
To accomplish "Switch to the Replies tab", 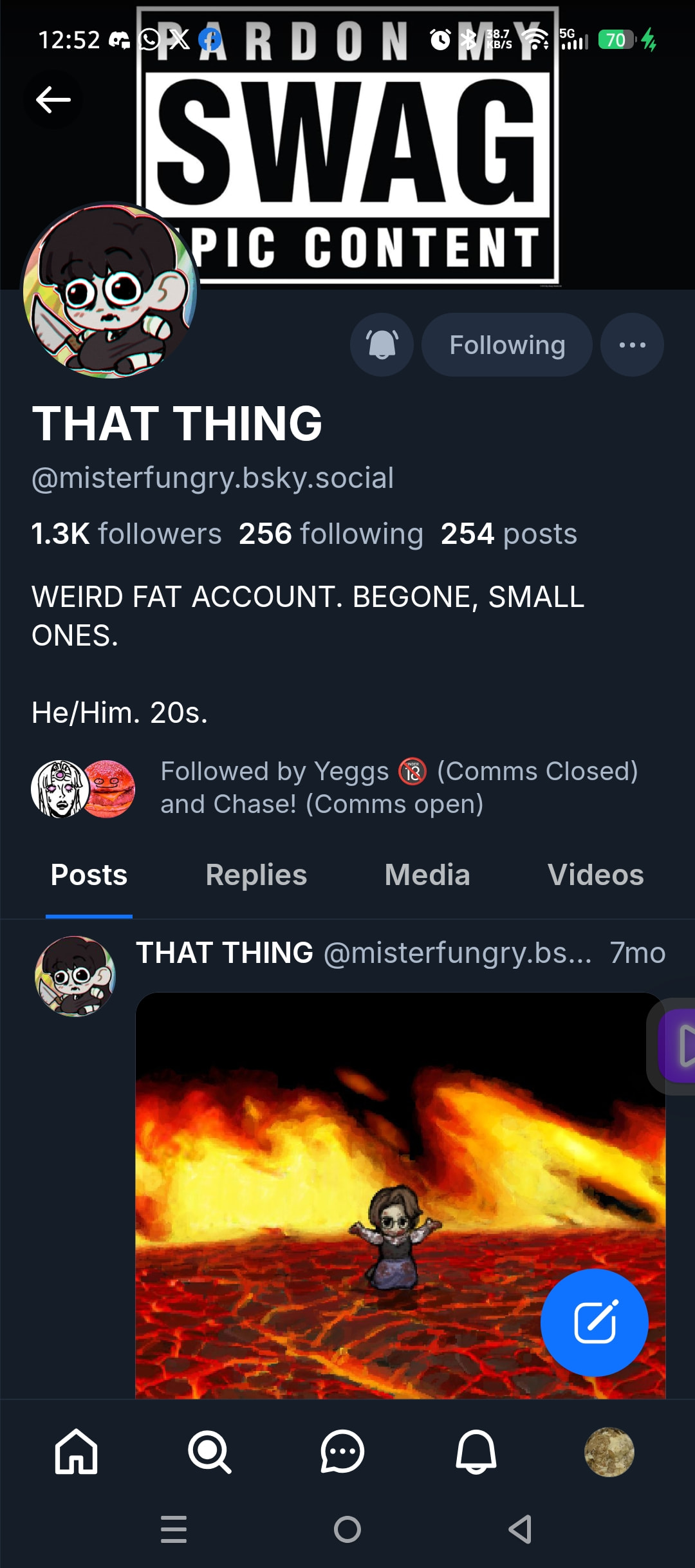I will tap(256, 875).
